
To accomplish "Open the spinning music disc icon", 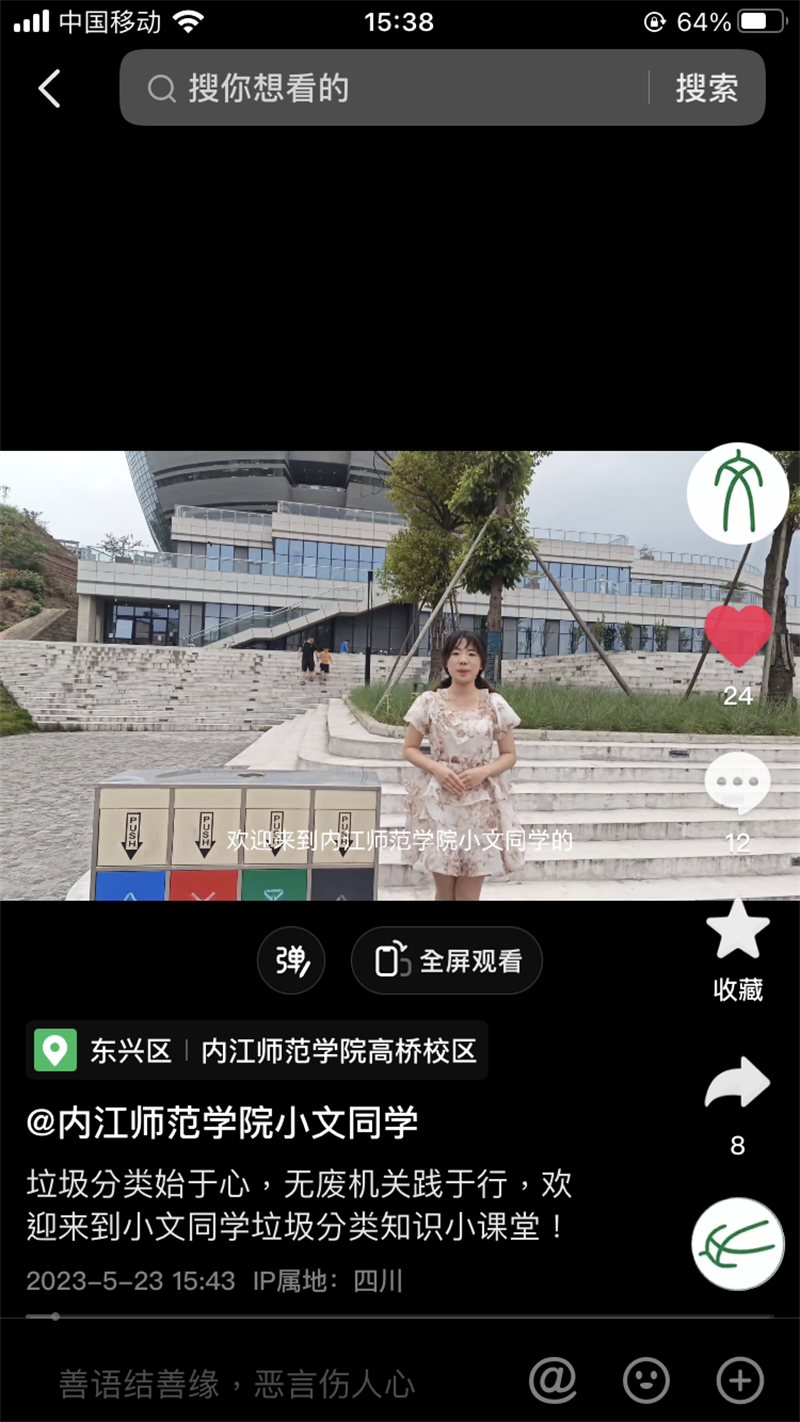I will click(738, 1243).
